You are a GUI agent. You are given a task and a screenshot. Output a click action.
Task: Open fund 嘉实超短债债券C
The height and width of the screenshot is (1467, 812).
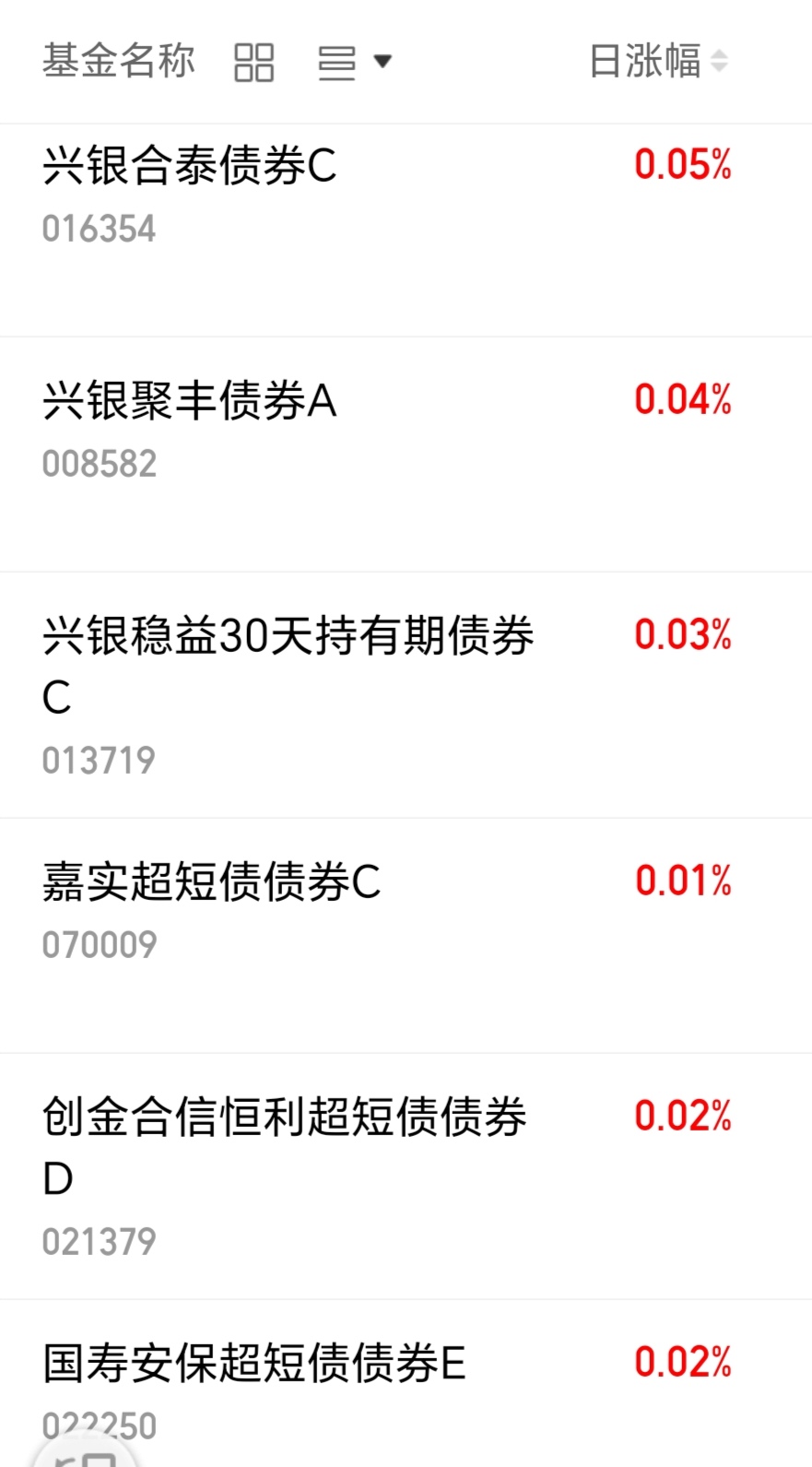coord(406,936)
